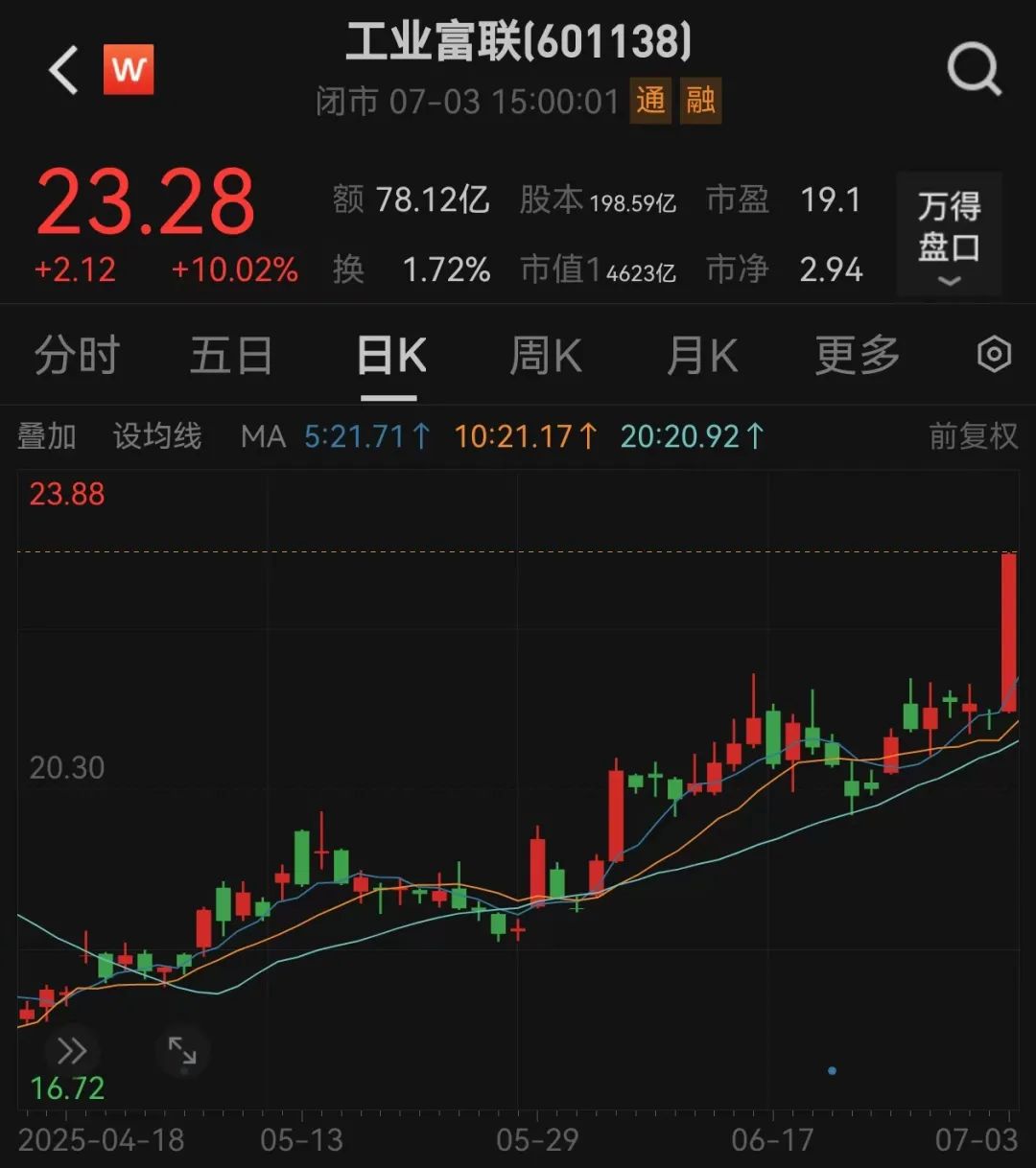The height and width of the screenshot is (1168, 1036).
Task: Tap the red W Wind logo button
Action: tap(129, 70)
